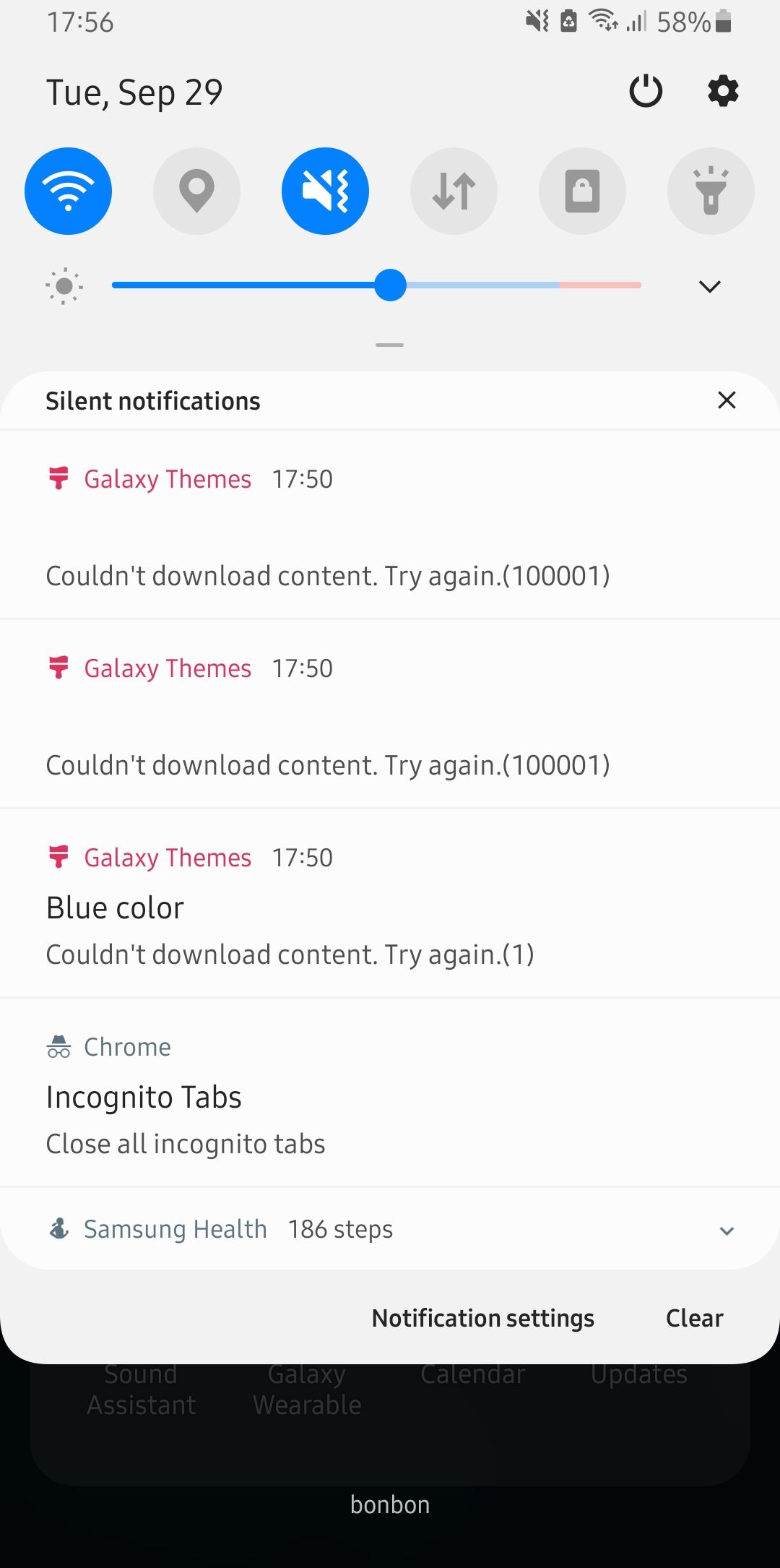Open the power off menu
Image resolution: width=780 pixels, height=1568 pixels.
click(646, 91)
